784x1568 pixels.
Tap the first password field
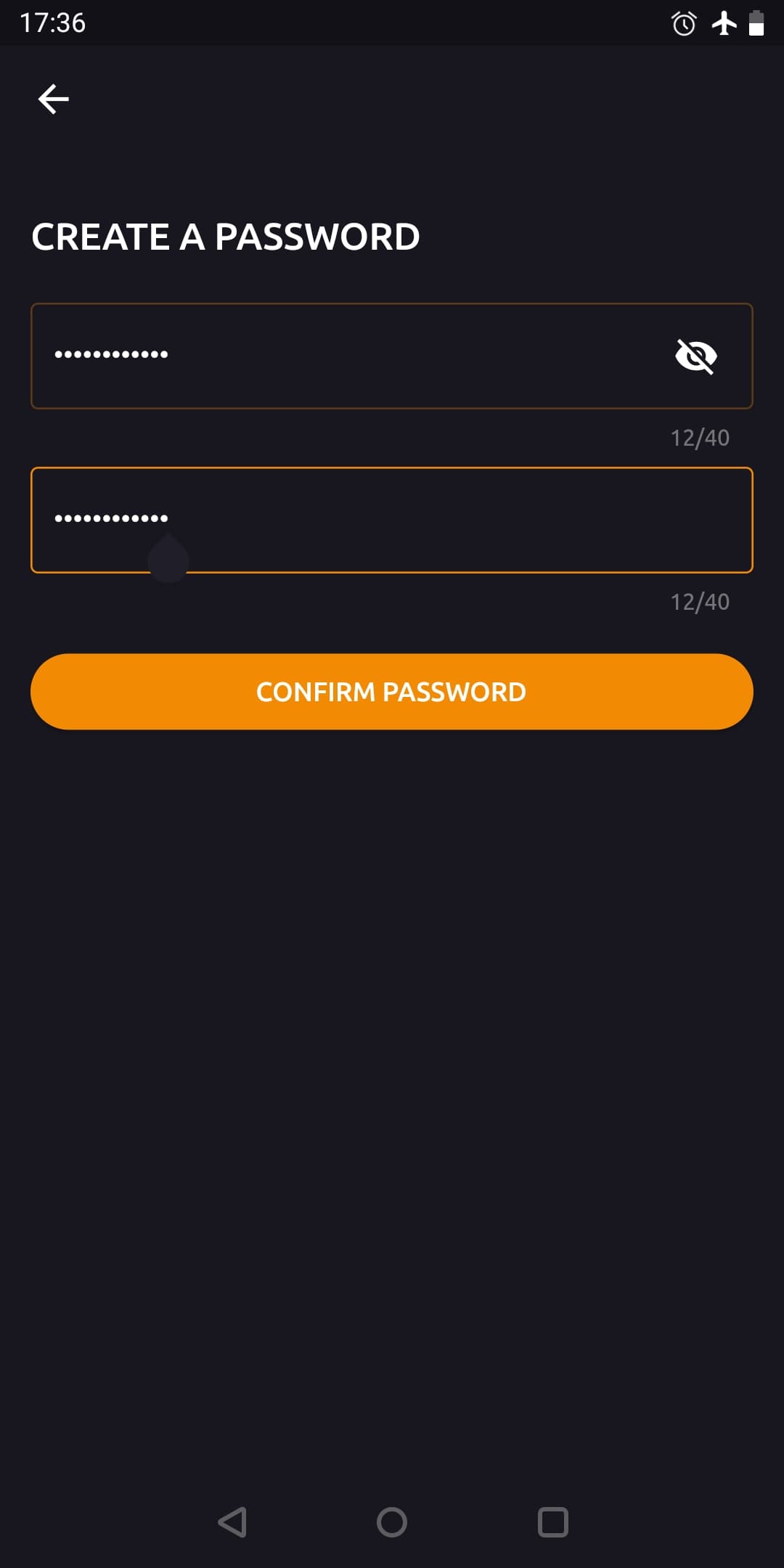[348, 356]
